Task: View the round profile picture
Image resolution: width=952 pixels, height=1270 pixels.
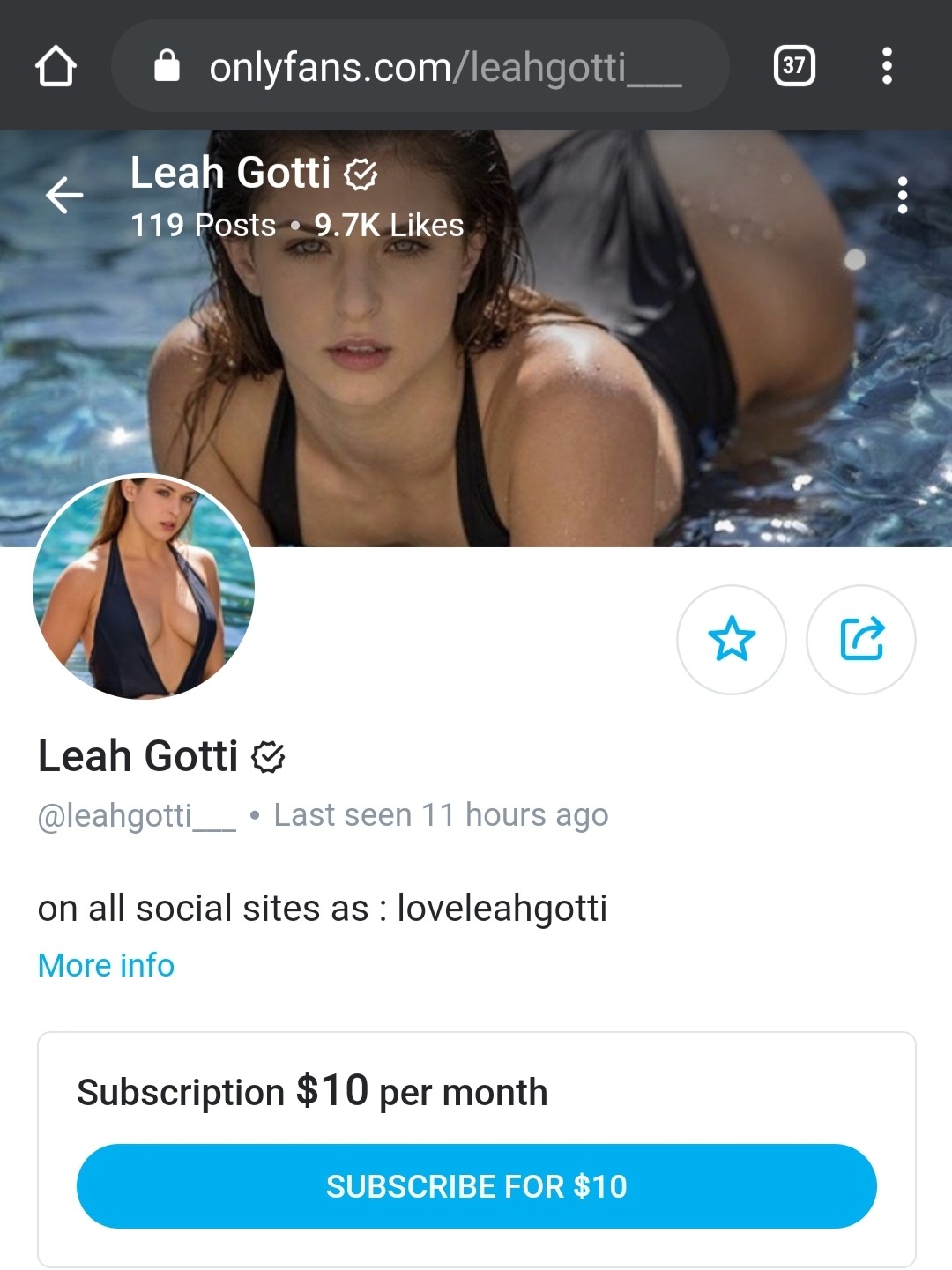Action: [144, 587]
